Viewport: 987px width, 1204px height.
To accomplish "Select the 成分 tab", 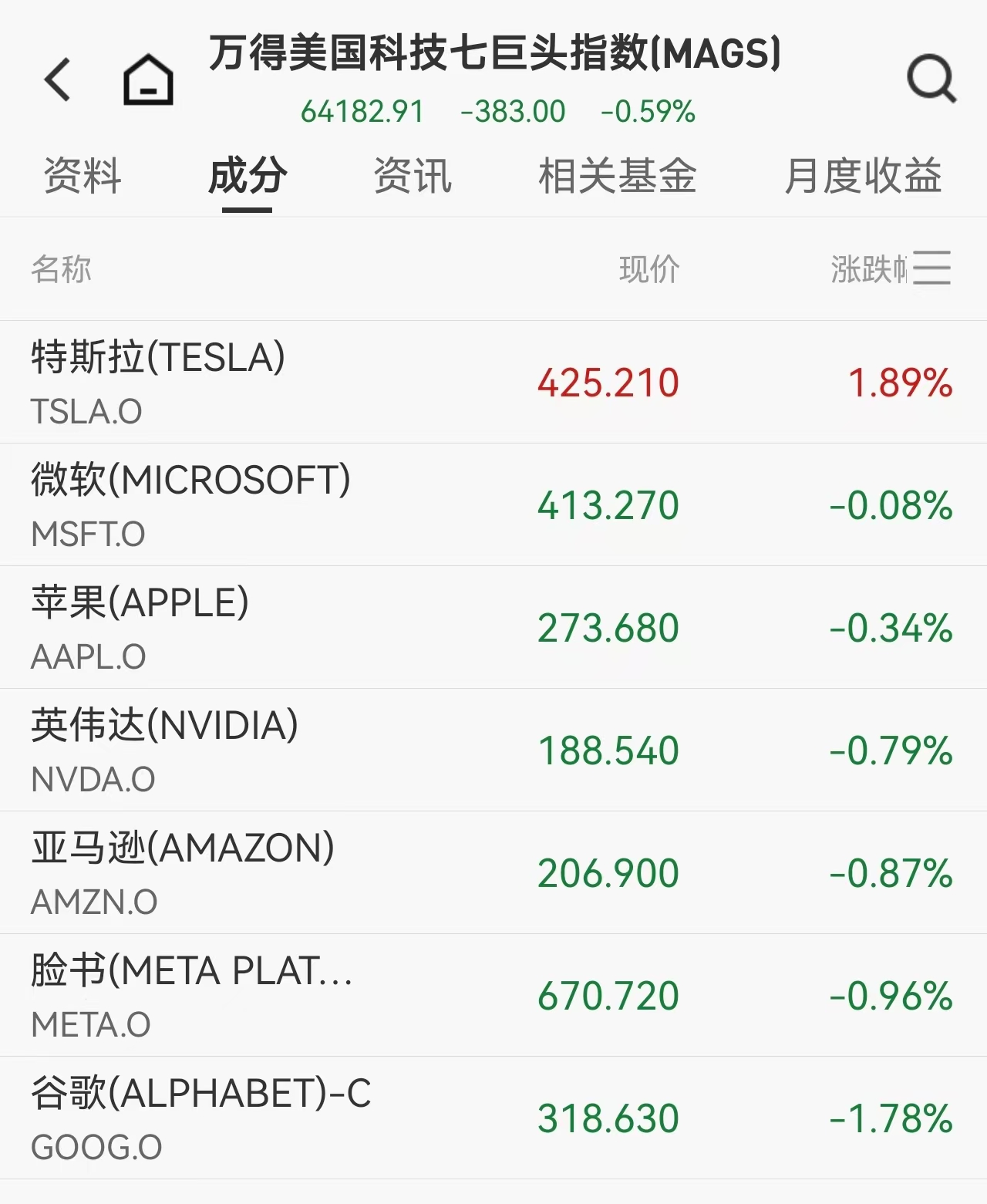I will [x=248, y=176].
